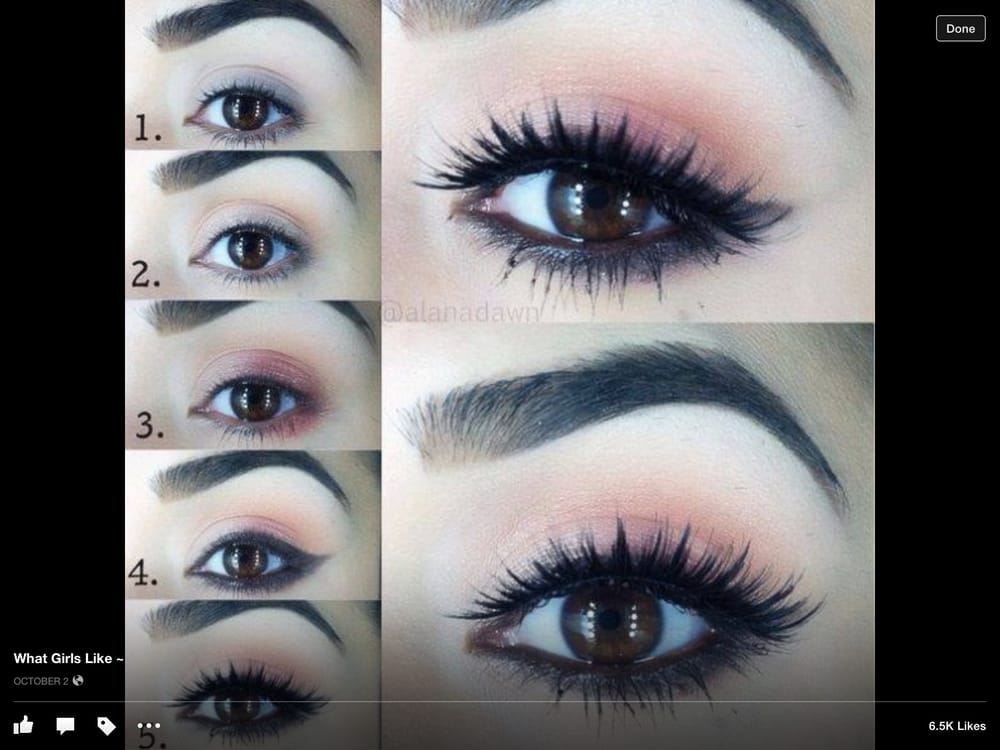
Task: Like this photo with the thumbs-up icon
Action: pos(23,725)
